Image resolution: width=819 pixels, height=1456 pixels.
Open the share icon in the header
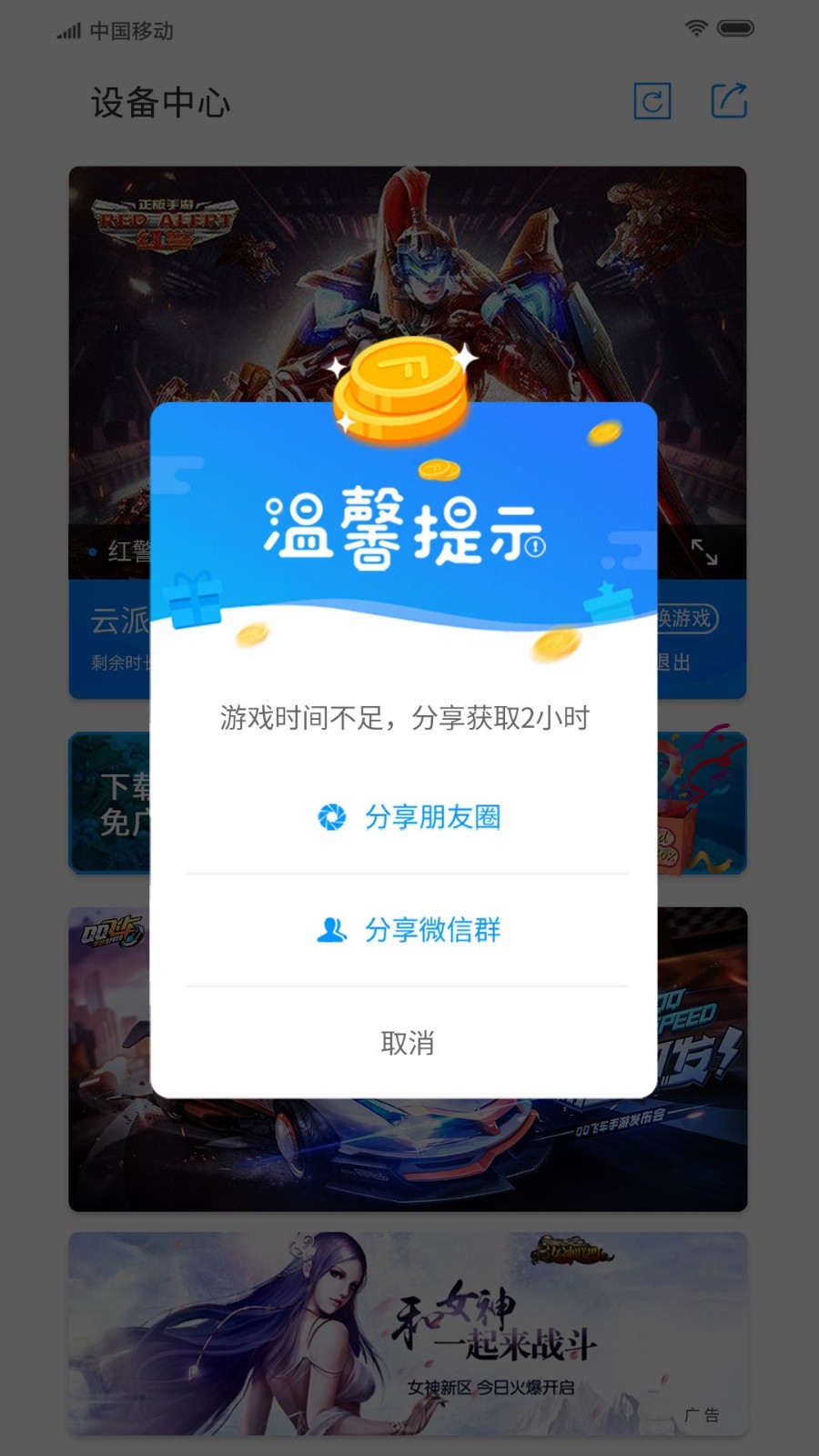click(729, 101)
